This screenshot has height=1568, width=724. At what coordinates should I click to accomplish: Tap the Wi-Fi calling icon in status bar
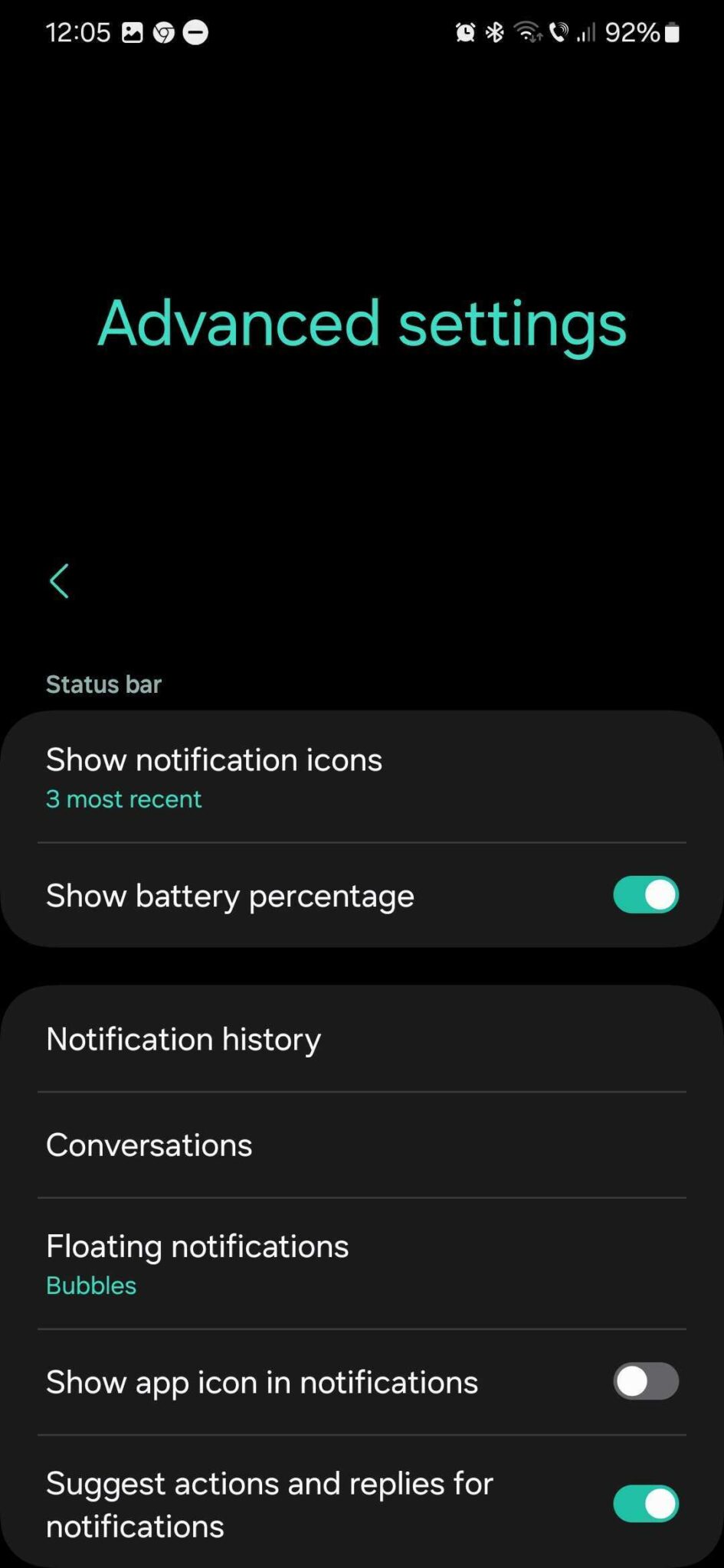(559, 32)
